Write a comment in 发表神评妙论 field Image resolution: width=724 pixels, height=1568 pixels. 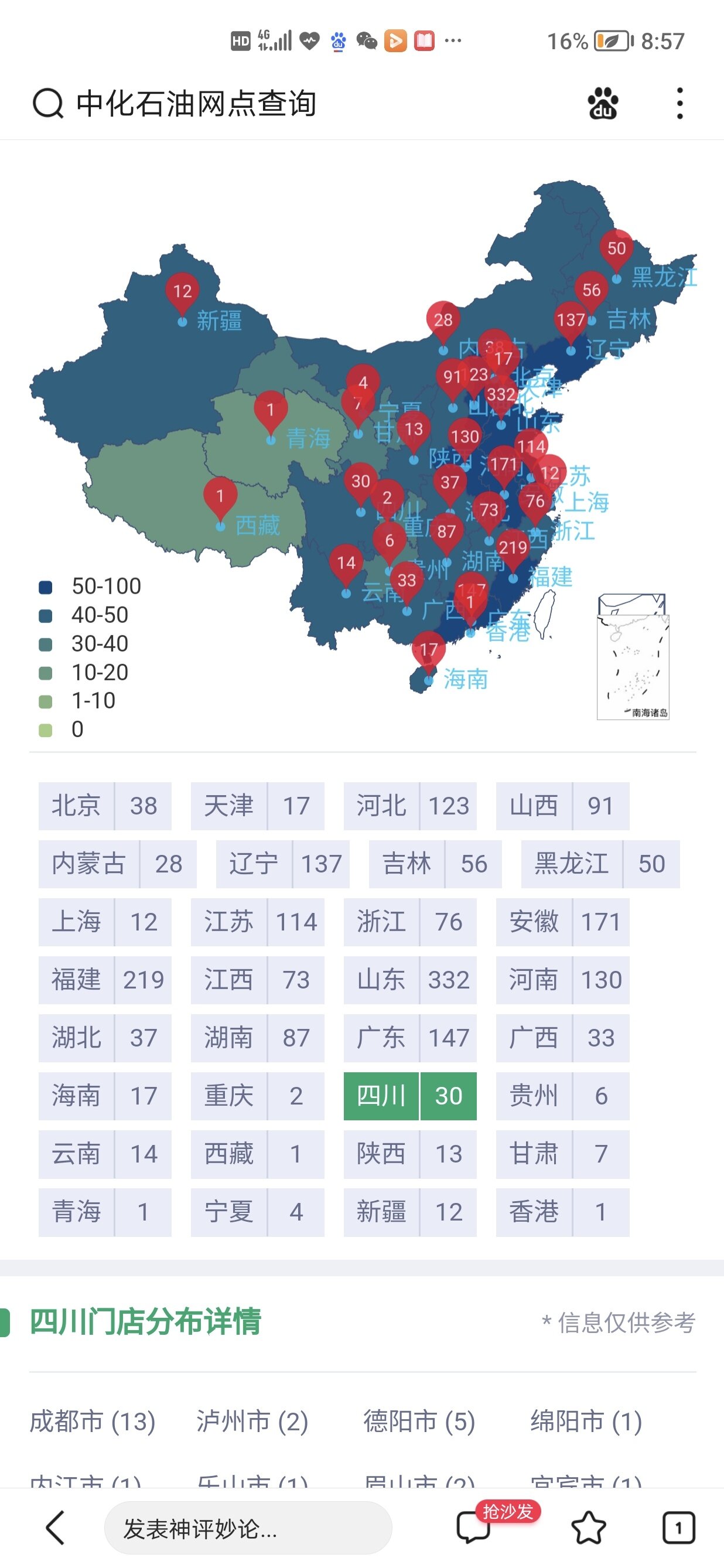tap(248, 1528)
